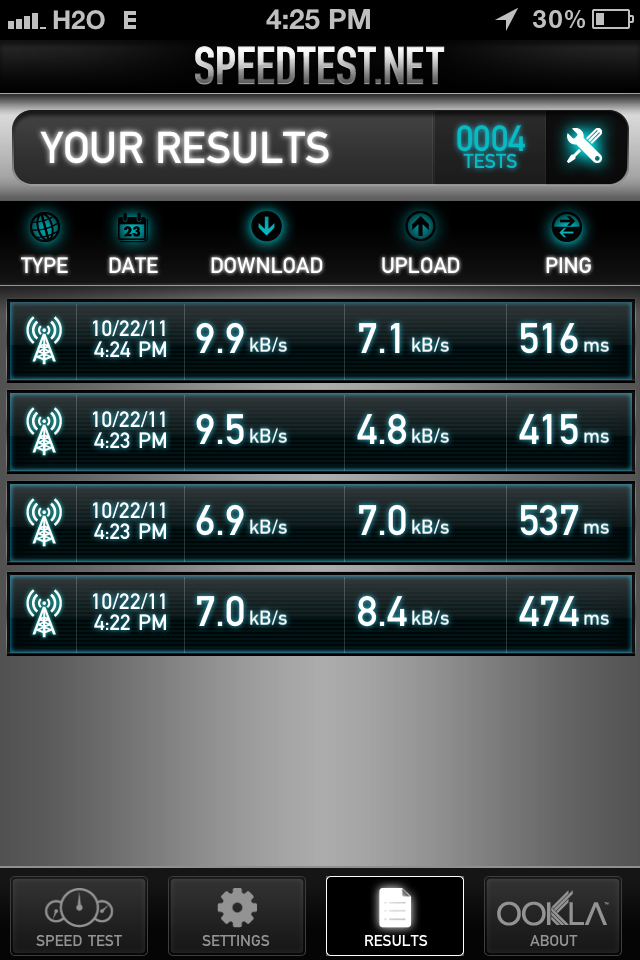Screen dimensions: 640x960
Task: Open the result with 415 ms ping
Action: pos(320,432)
